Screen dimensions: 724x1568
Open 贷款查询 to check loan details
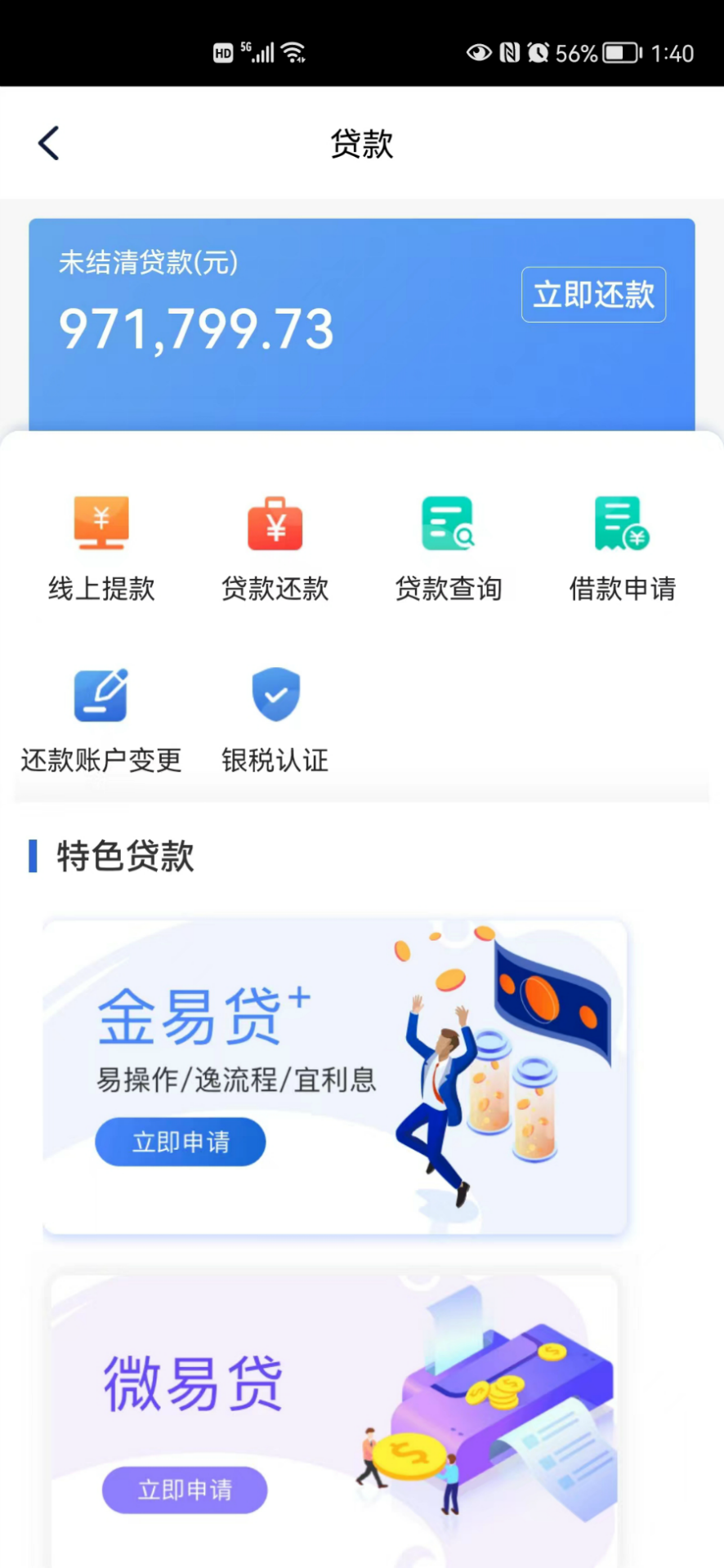pyautogui.click(x=448, y=547)
